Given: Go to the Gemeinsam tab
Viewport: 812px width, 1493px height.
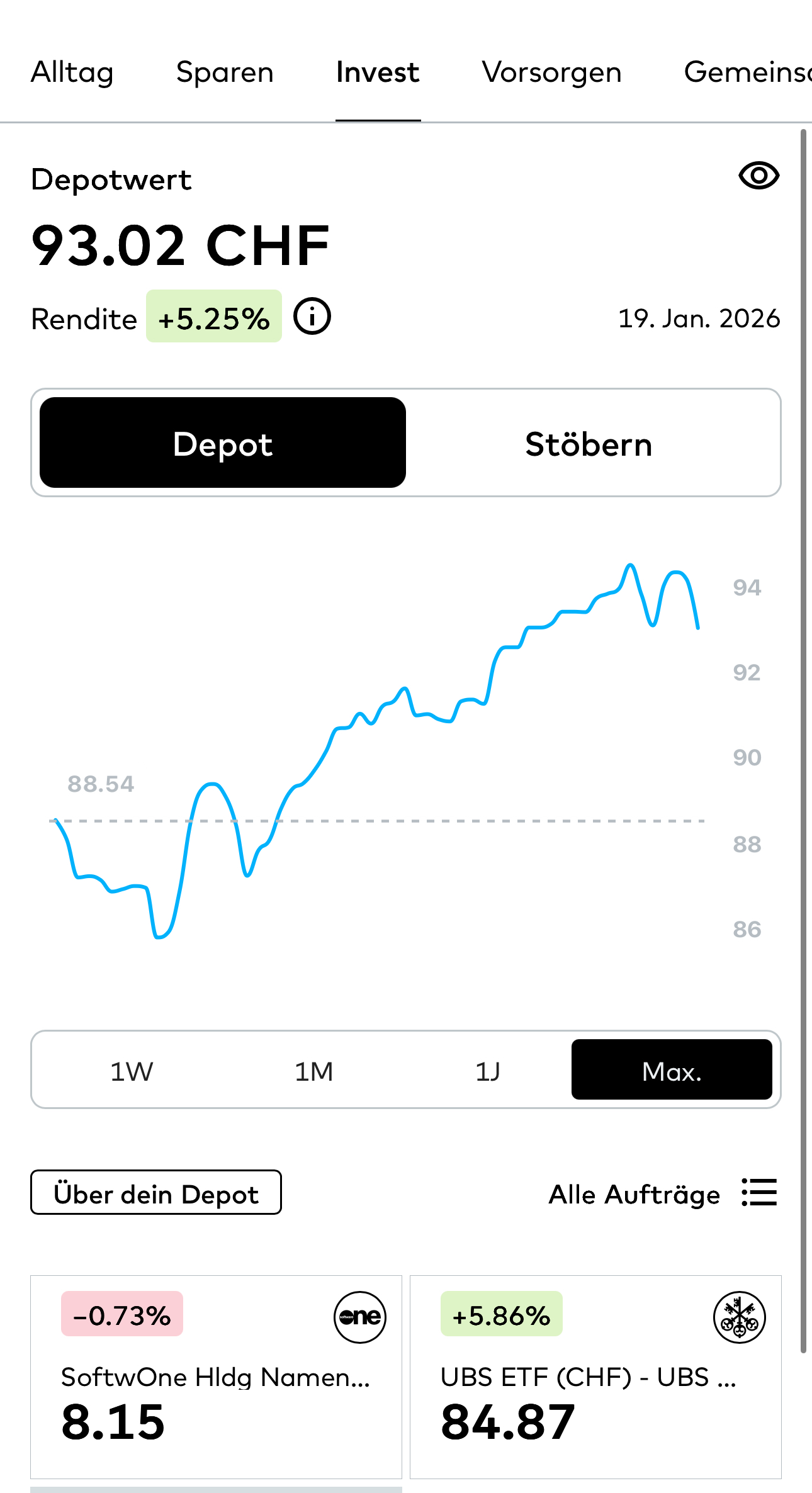Looking at the screenshot, I should (747, 72).
